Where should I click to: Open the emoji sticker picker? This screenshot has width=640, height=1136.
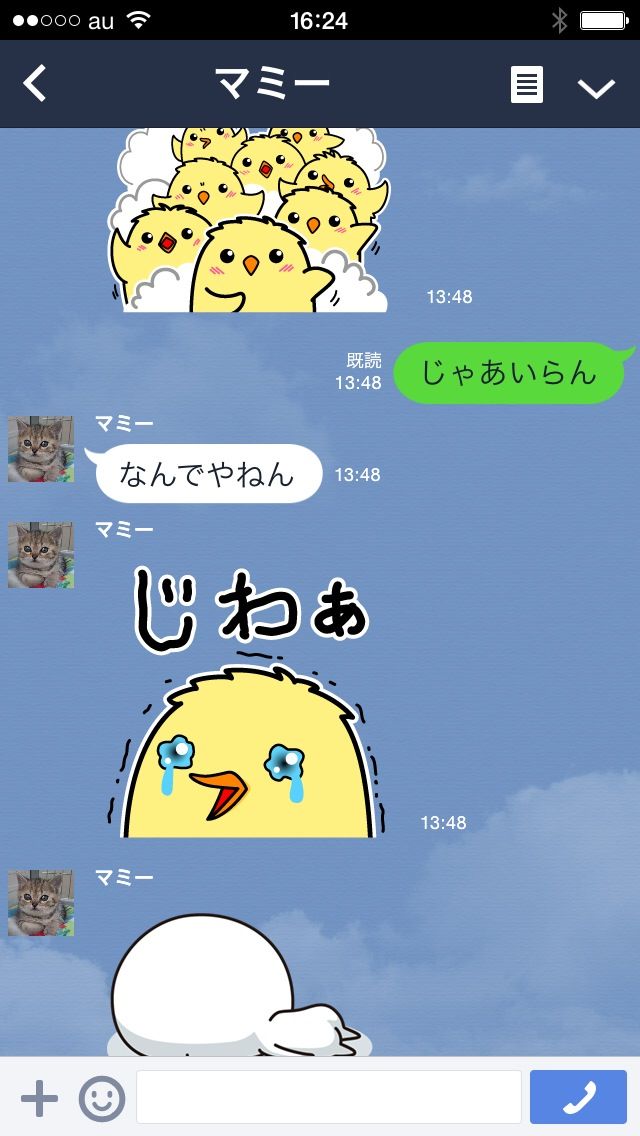[102, 1098]
